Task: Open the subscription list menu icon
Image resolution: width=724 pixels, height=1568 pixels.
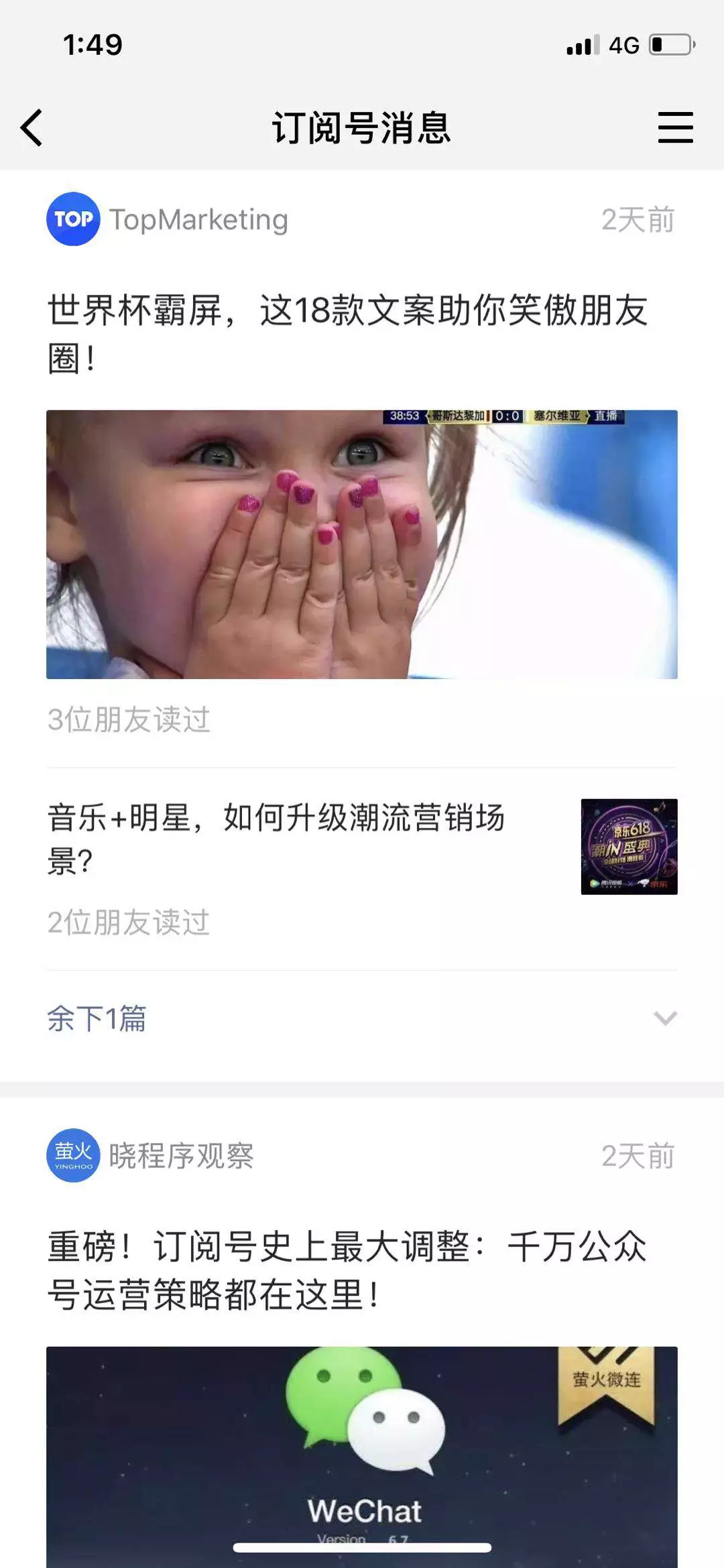Action: pyautogui.click(x=675, y=127)
